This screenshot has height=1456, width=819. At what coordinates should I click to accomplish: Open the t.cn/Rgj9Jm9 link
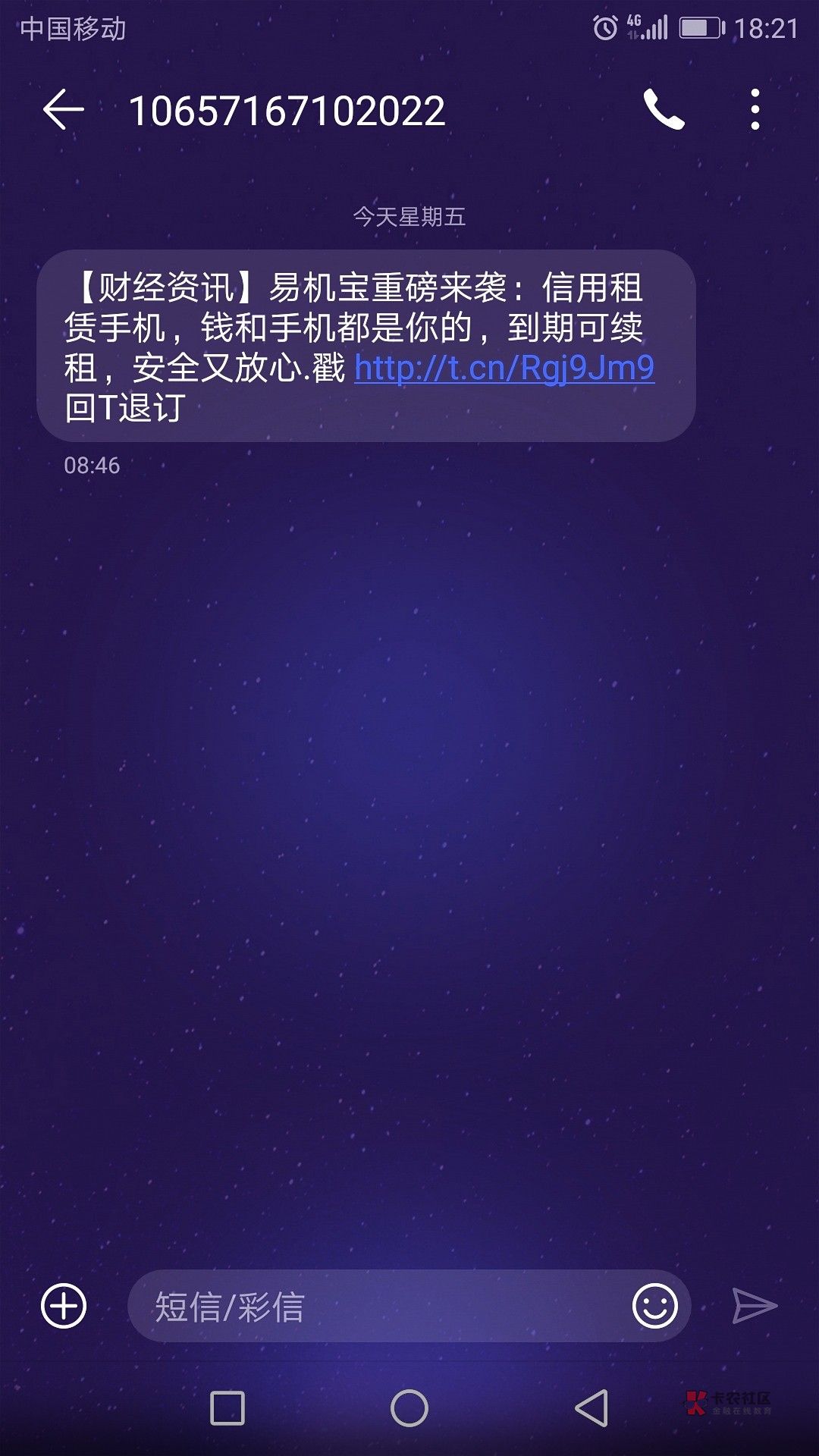point(504,369)
